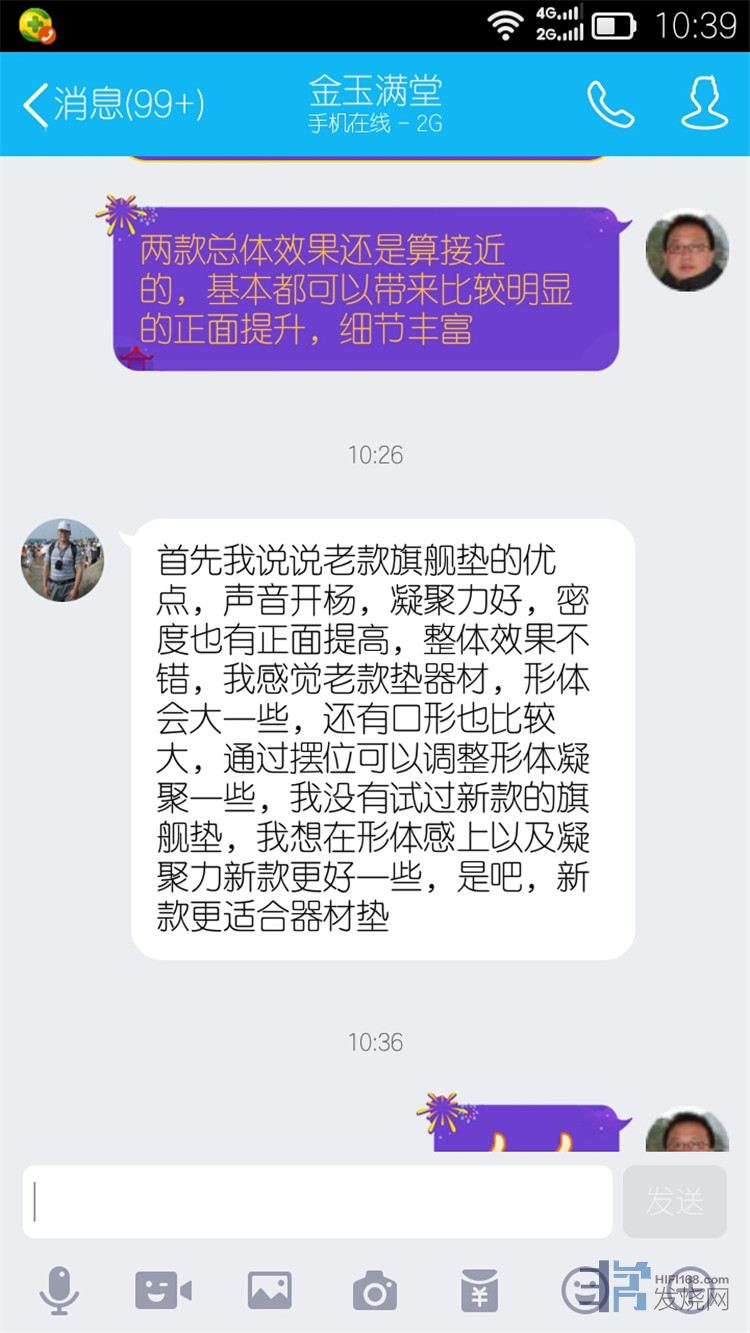Record a voice message with the microphone
This screenshot has width=750, height=1333.
(x=59, y=1291)
